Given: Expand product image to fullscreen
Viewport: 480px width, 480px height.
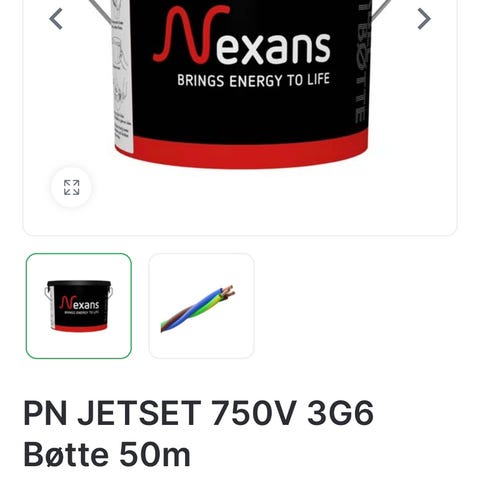Looking at the screenshot, I should tap(71, 187).
